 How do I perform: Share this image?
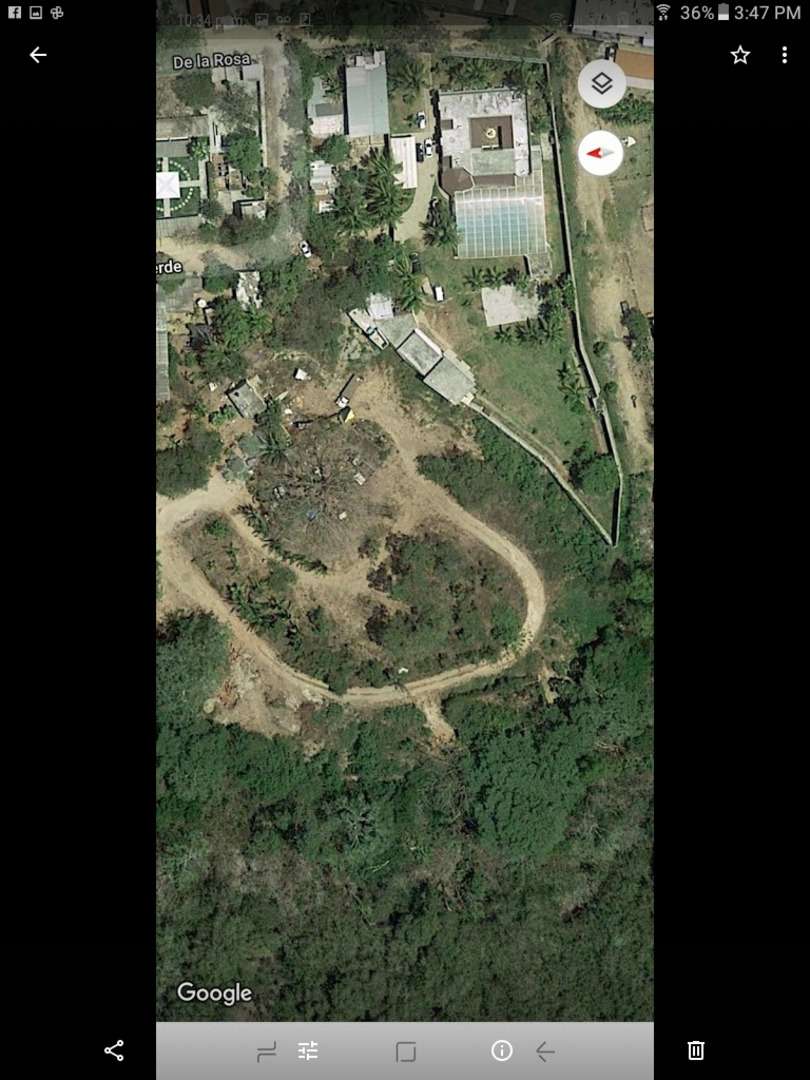coord(114,1050)
